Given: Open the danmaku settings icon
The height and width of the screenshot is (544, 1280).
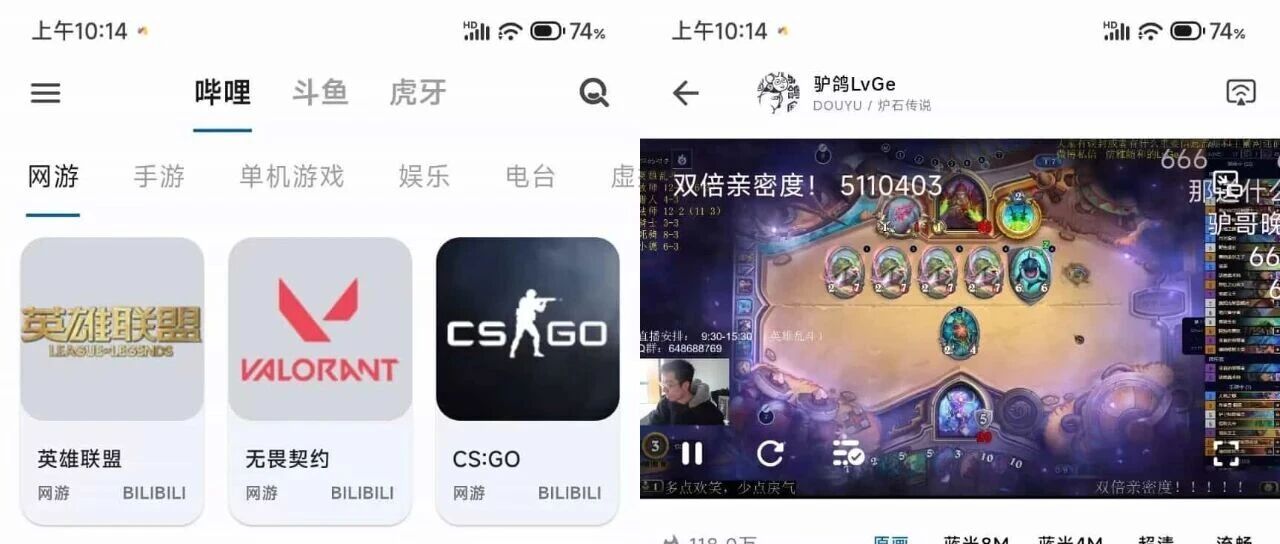Looking at the screenshot, I should pyautogui.click(x=848, y=454).
